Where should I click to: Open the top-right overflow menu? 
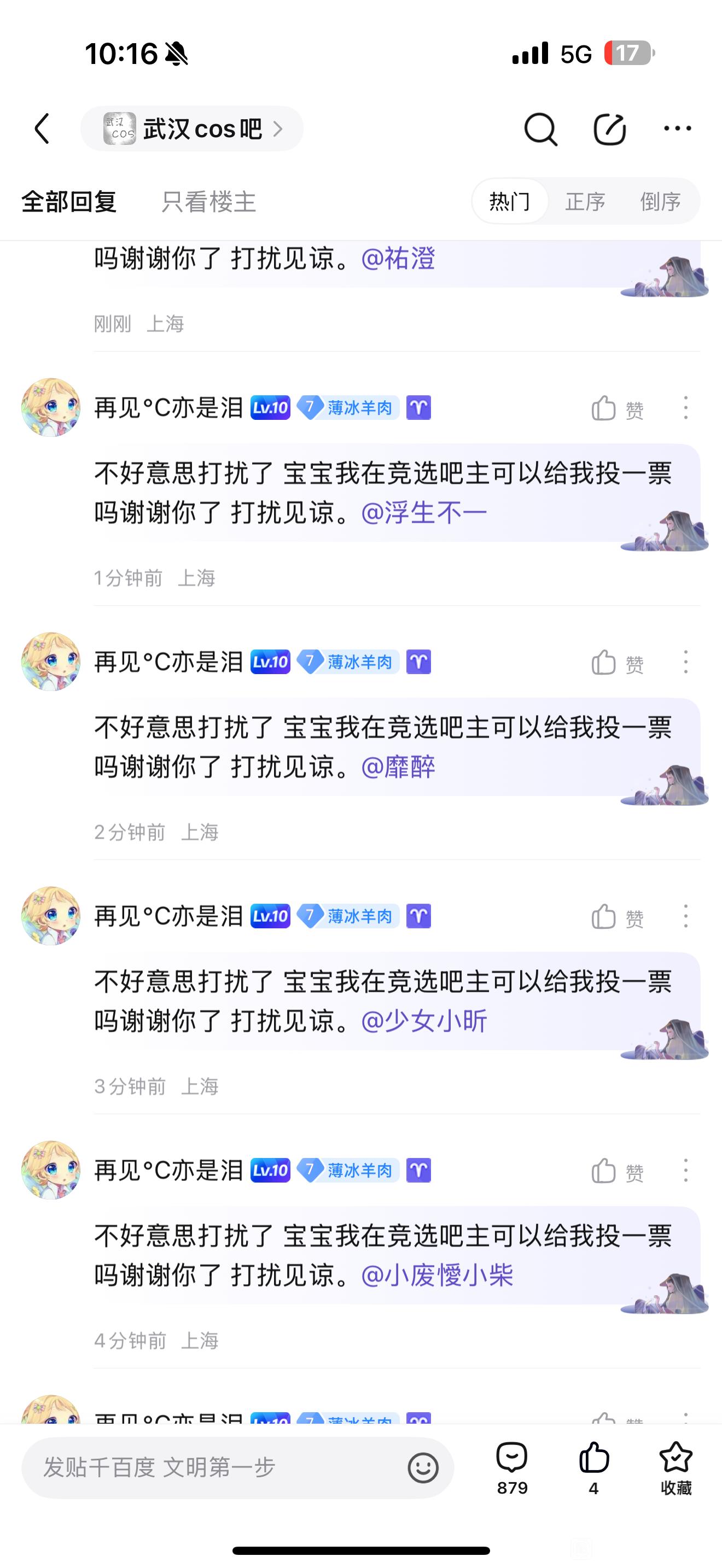tap(677, 128)
